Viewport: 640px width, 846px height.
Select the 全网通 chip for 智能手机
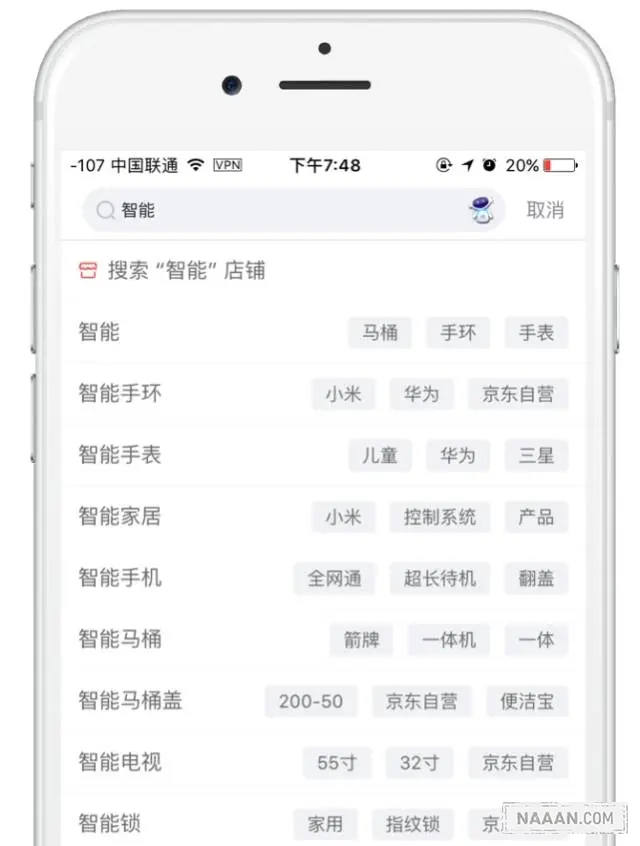[334, 578]
